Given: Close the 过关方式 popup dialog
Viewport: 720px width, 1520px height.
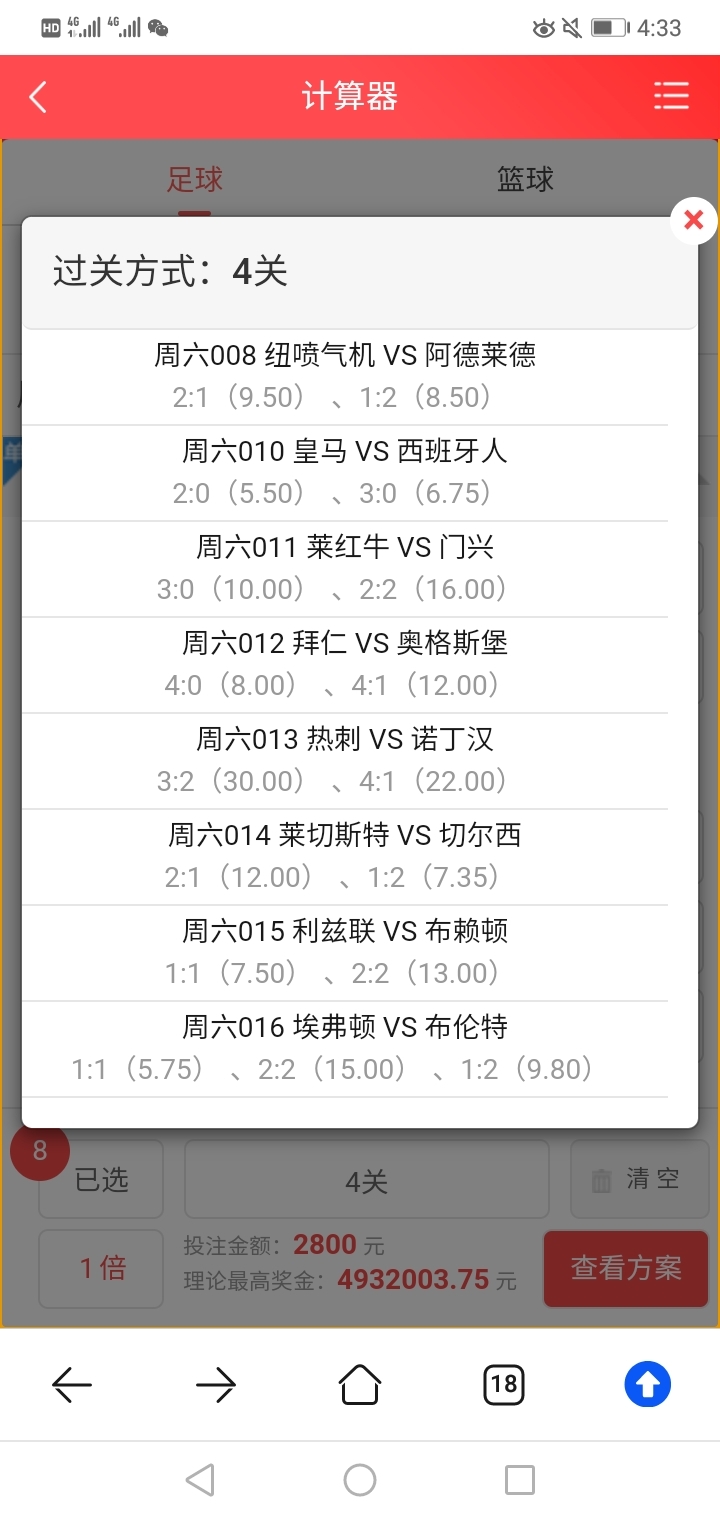Looking at the screenshot, I should 694,221.
